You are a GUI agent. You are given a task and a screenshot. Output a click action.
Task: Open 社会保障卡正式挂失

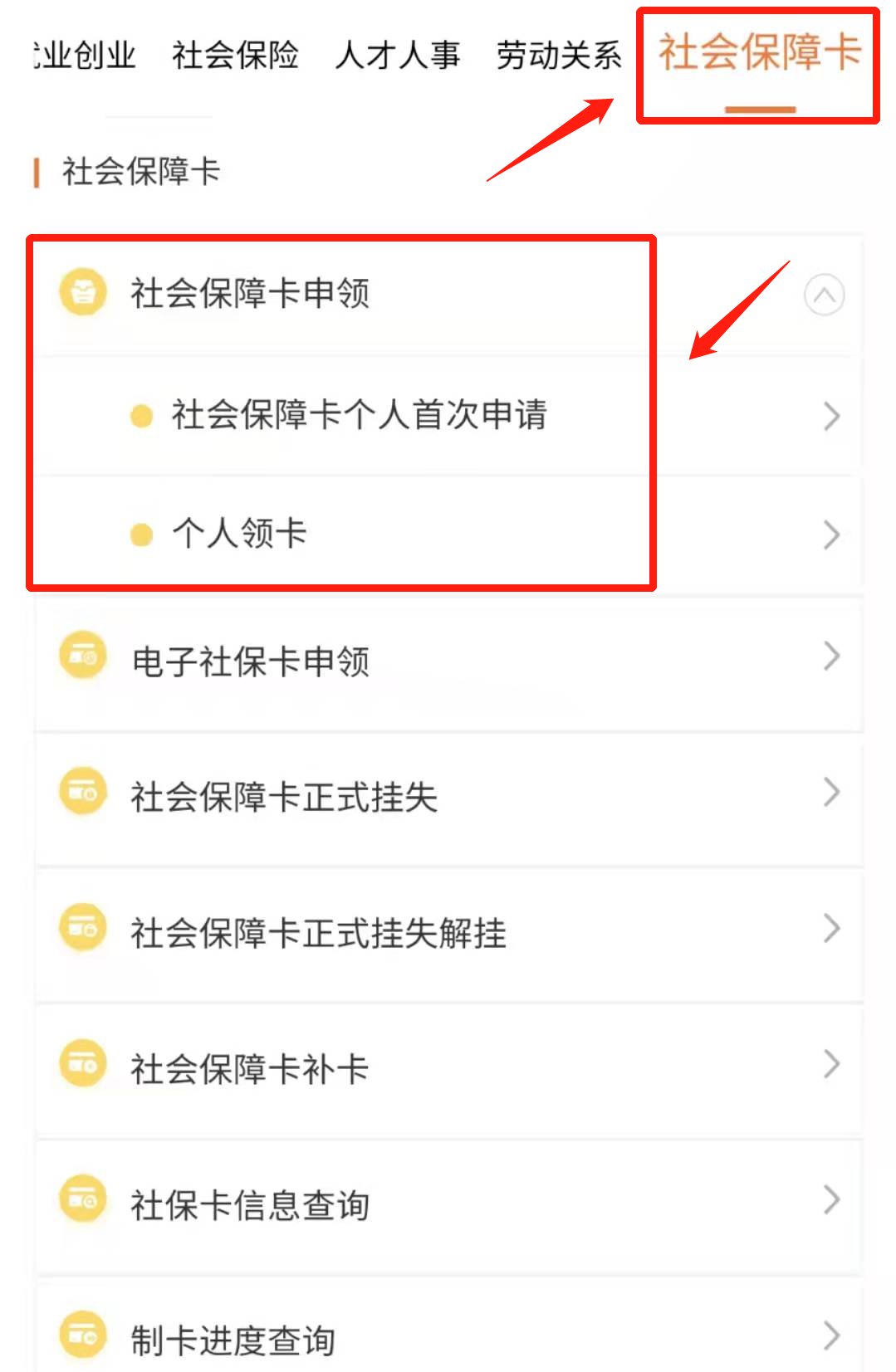point(284,797)
